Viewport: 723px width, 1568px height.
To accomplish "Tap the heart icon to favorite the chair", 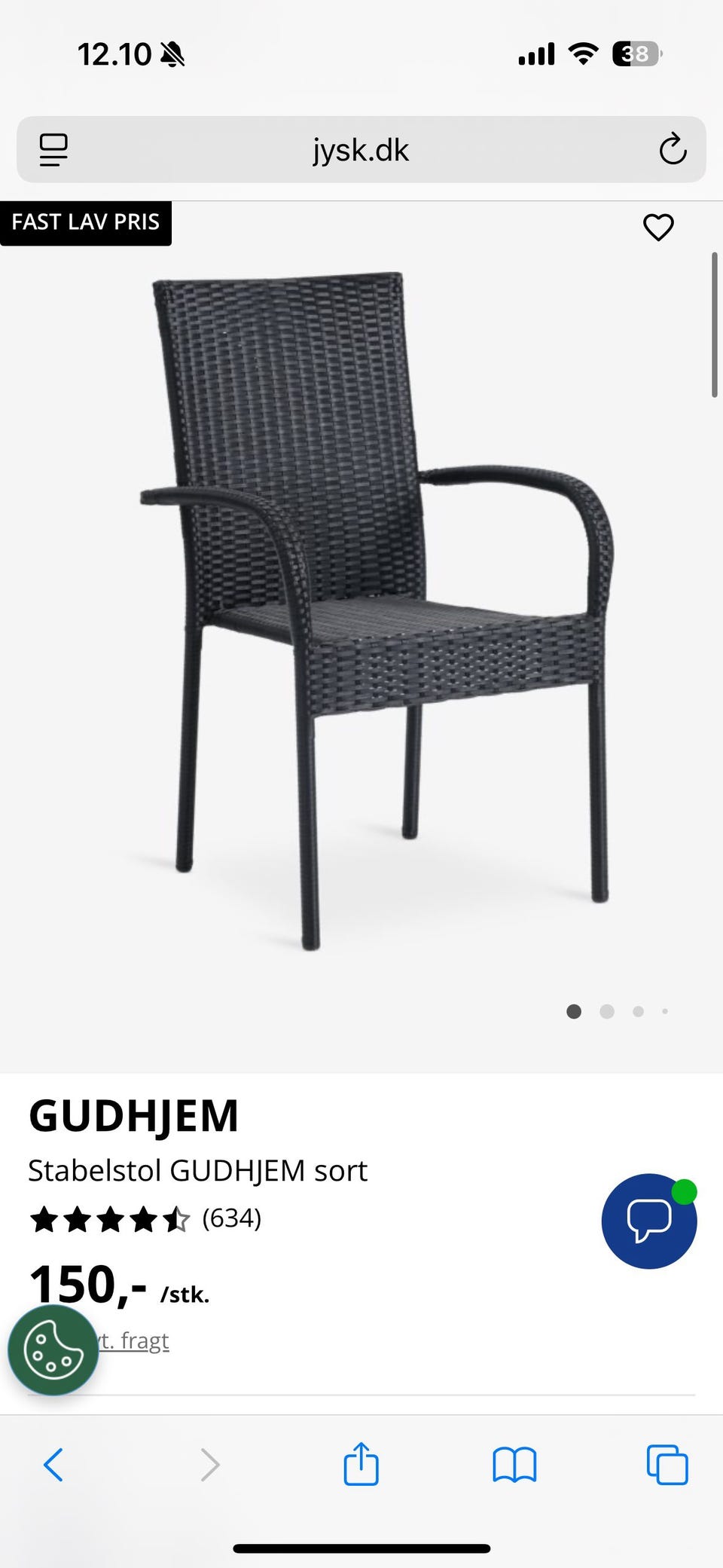I will pos(659,227).
